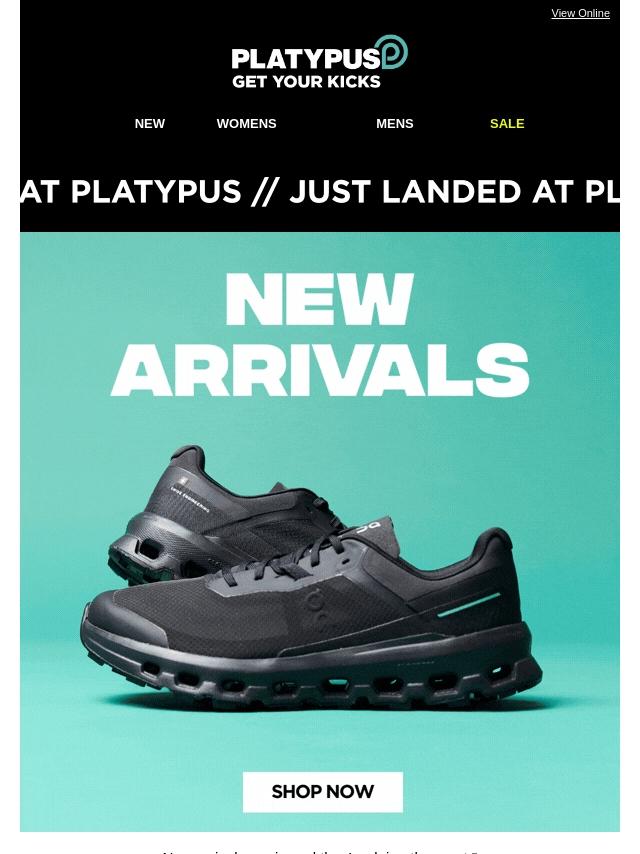
Task: Tap the SHOP NOW button
Action: click(322, 792)
